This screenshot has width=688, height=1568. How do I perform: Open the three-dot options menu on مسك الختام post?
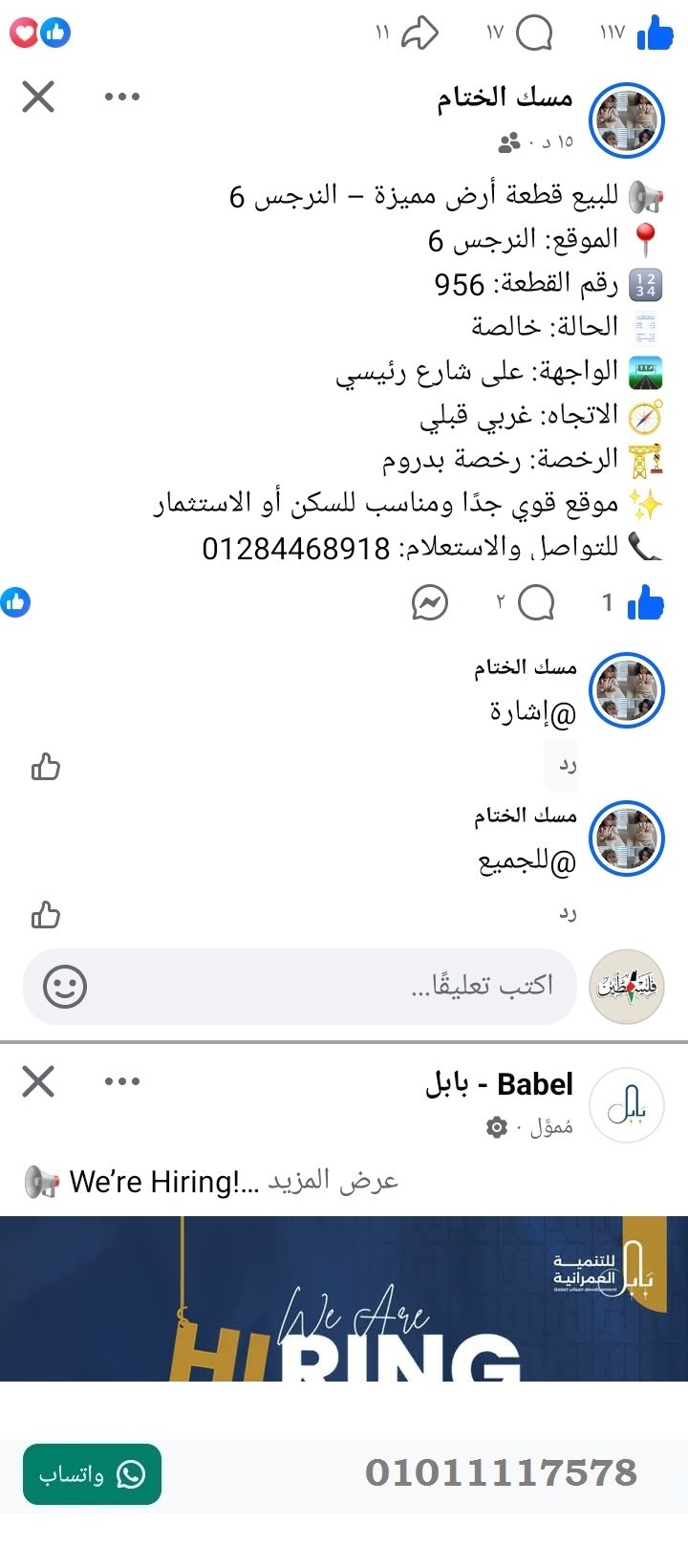[x=121, y=95]
